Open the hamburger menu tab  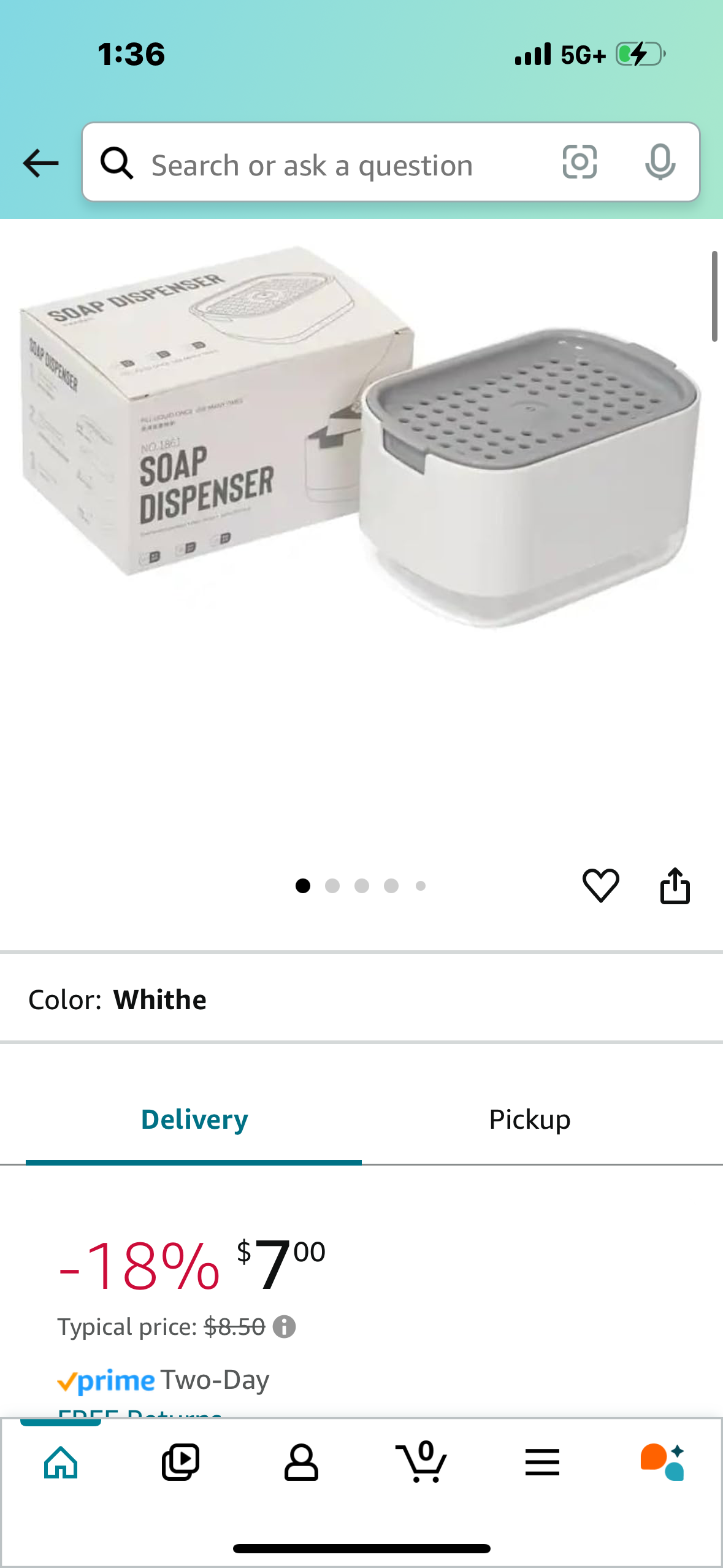542,1462
